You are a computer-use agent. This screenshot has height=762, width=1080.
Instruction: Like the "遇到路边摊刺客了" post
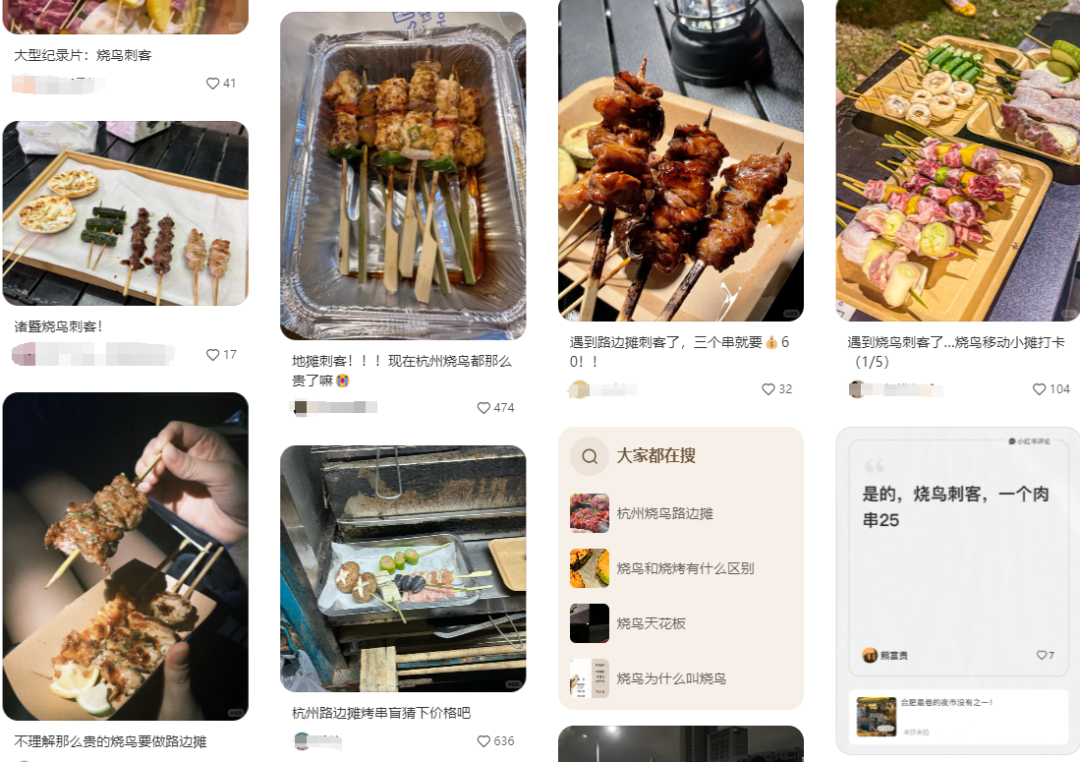click(768, 389)
